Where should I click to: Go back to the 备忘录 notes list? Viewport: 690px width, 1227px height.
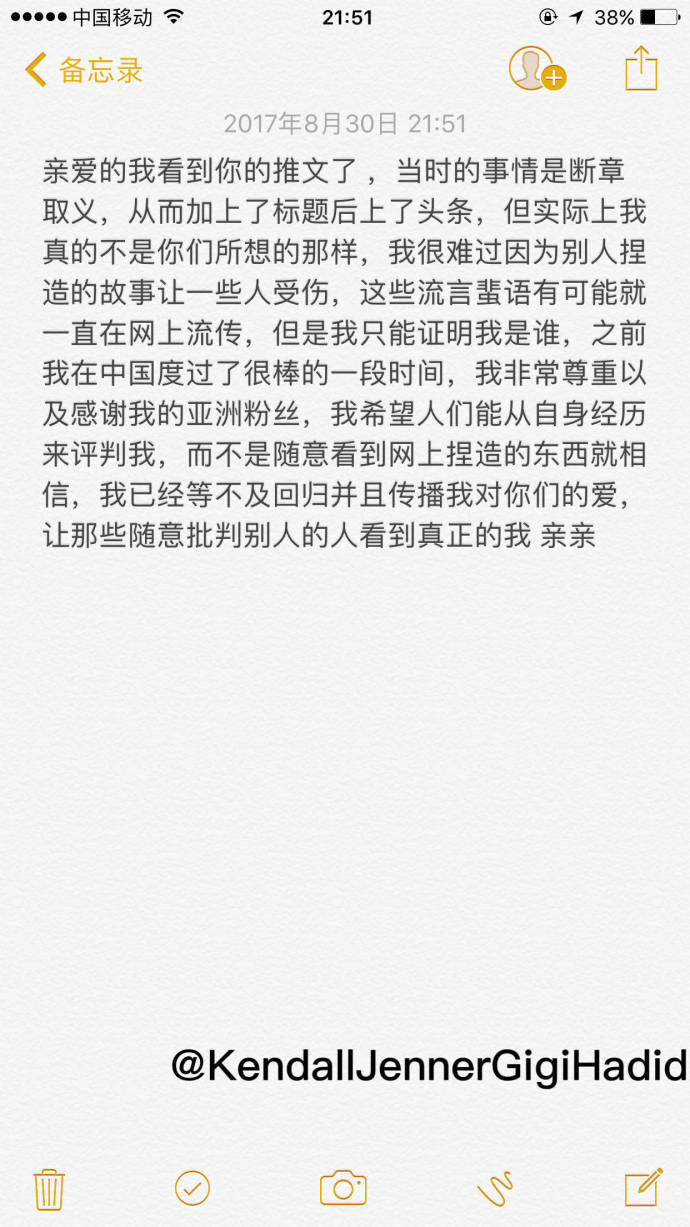pyautogui.click(x=84, y=70)
